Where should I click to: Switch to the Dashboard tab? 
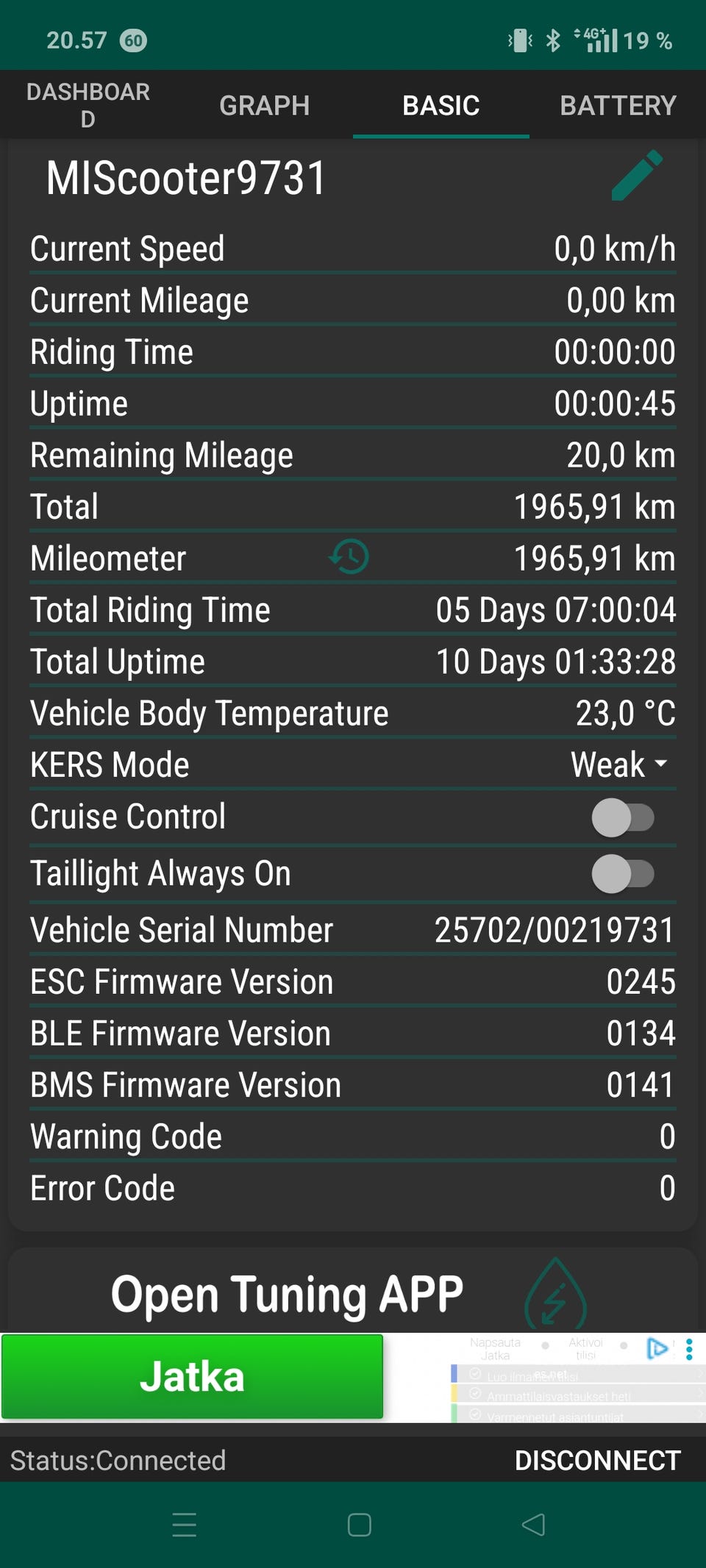88,105
